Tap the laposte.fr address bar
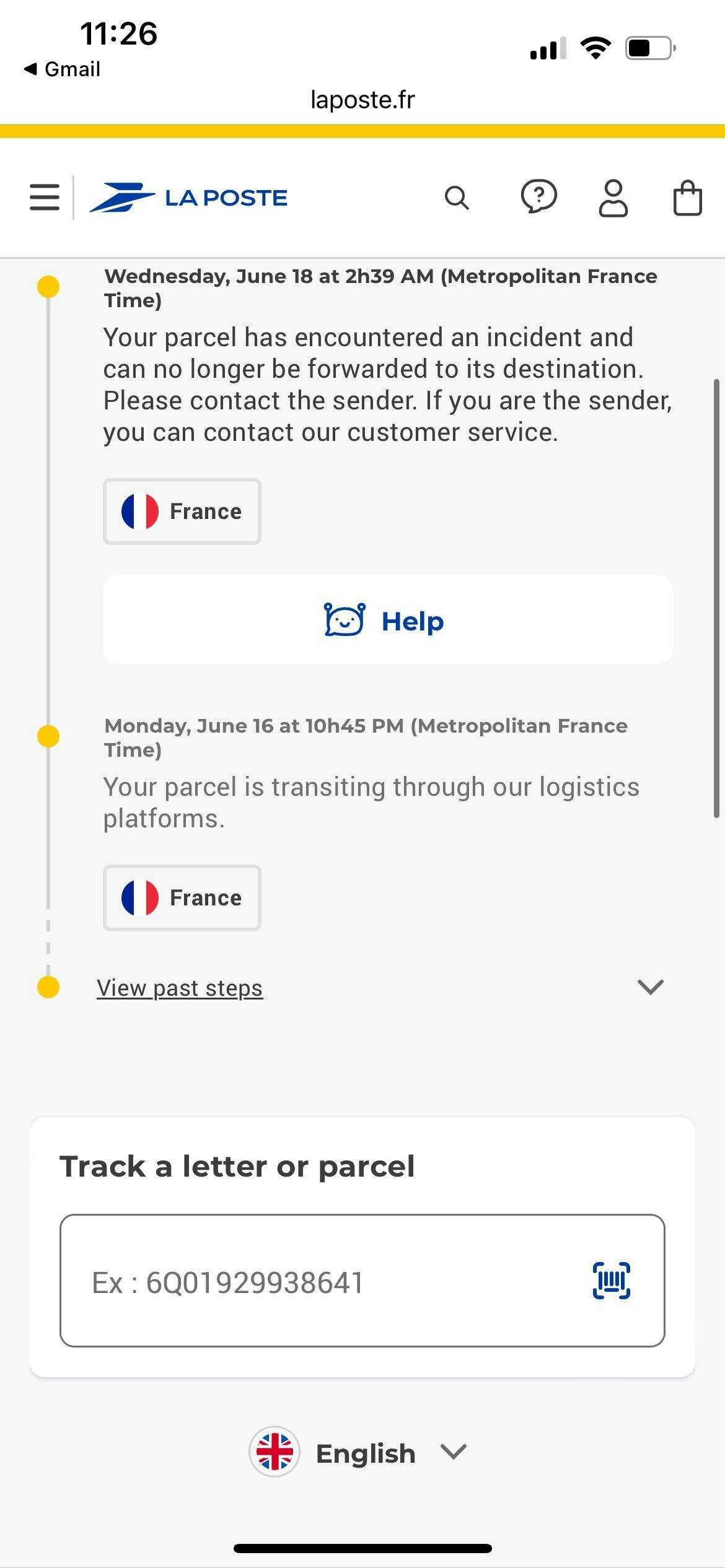The image size is (725, 1568). pos(362,99)
